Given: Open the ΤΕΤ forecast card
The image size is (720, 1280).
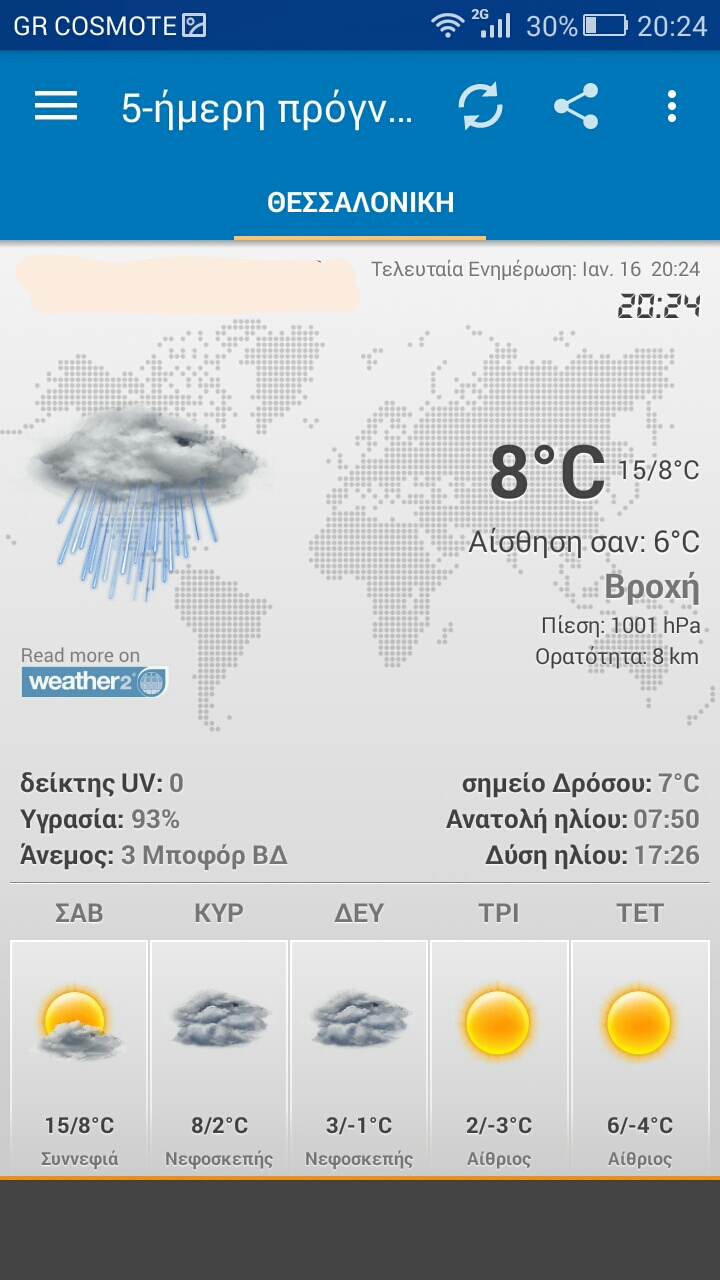Looking at the screenshot, I should [x=640, y=1057].
